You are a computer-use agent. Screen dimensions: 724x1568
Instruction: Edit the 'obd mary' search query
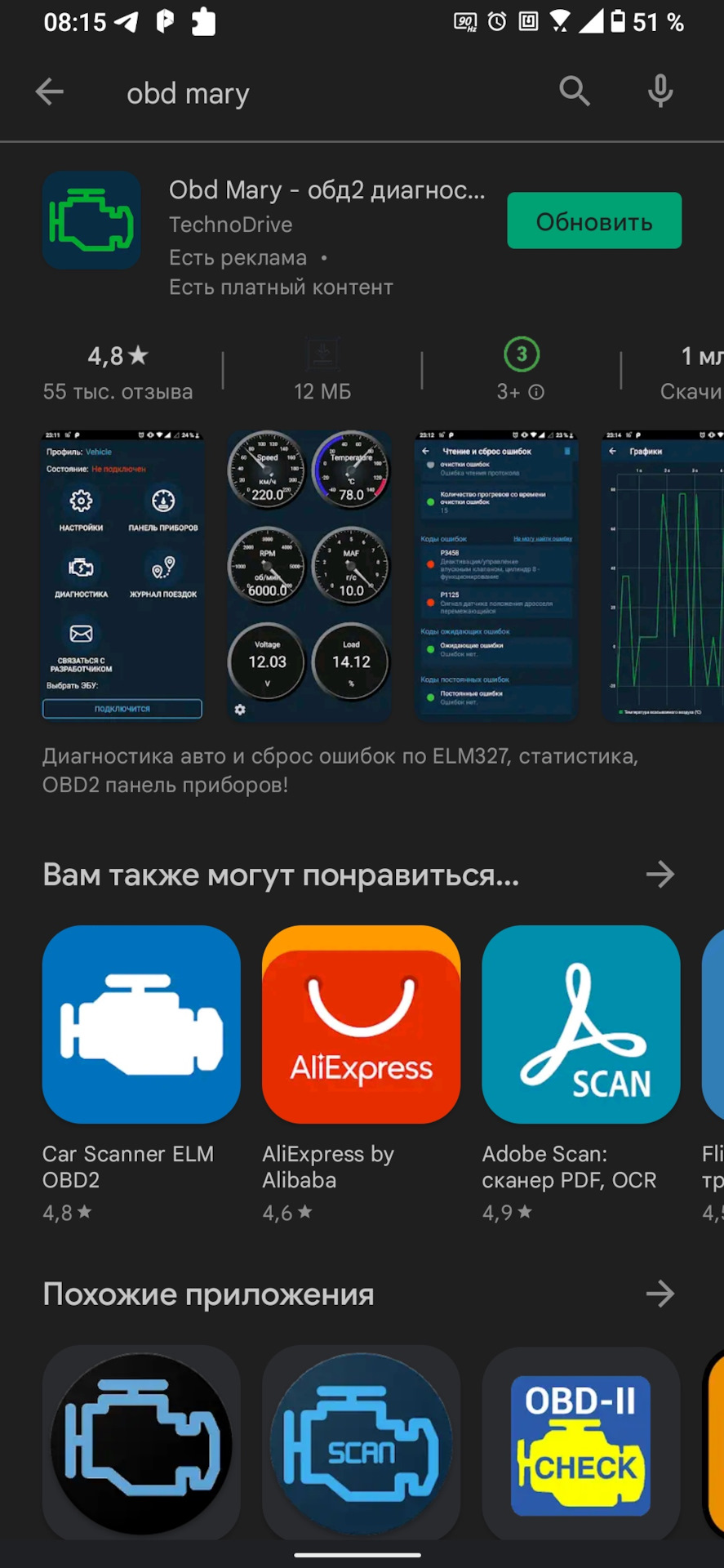188,94
